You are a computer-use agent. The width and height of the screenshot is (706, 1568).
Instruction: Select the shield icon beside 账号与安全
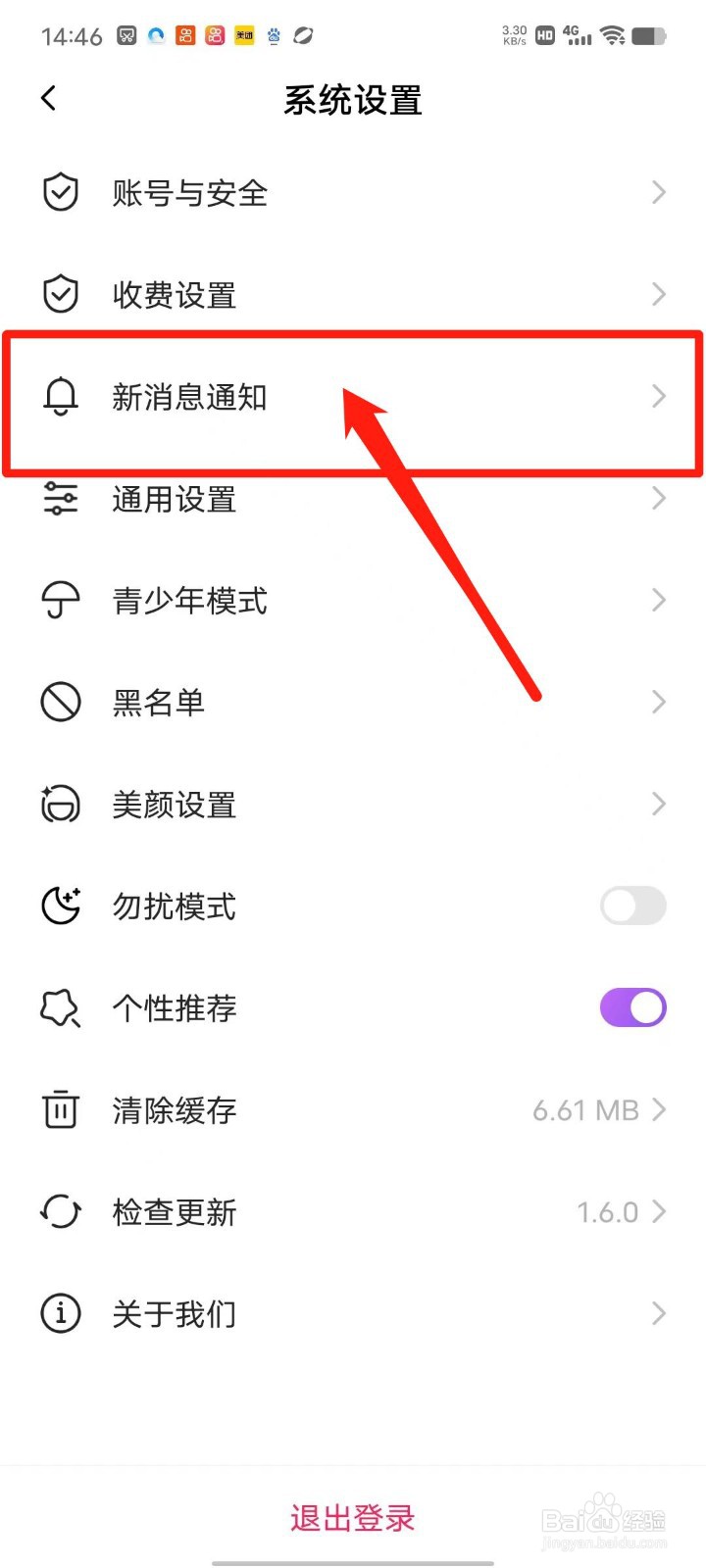pos(61,192)
